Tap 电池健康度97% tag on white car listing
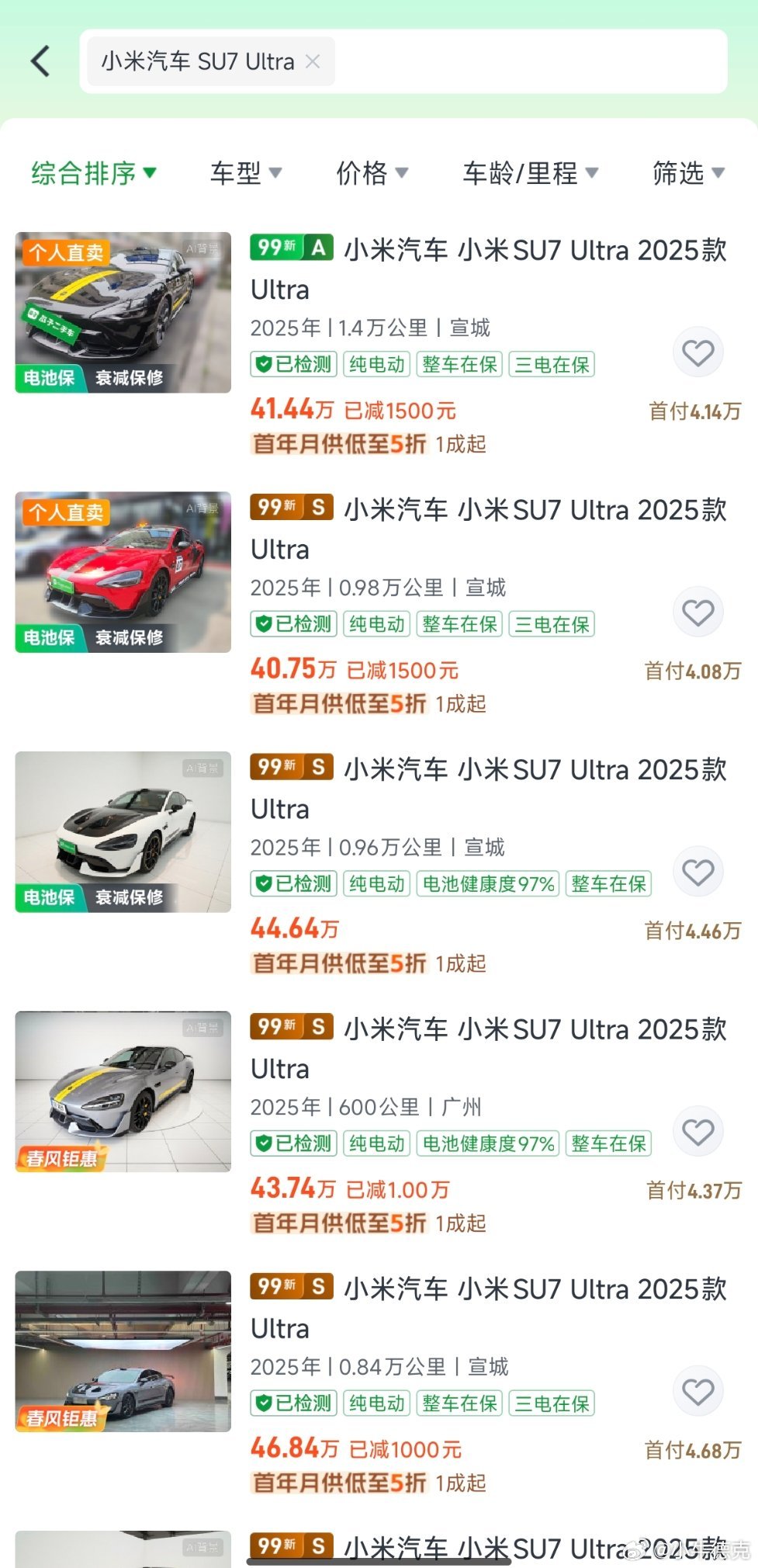The image size is (758, 1568). coord(487,884)
